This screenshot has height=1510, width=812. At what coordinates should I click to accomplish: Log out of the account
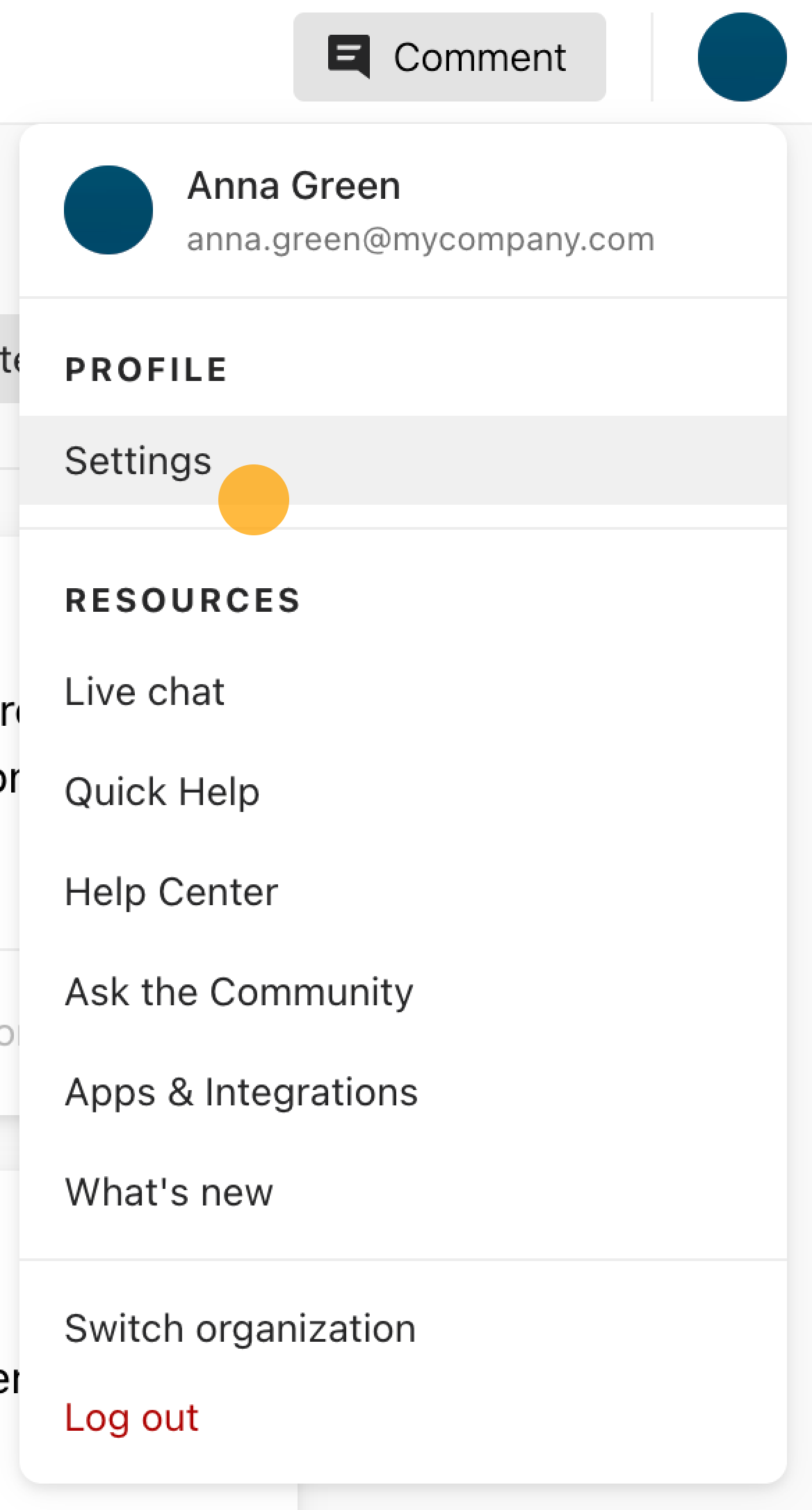pyautogui.click(x=131, y=1418)
